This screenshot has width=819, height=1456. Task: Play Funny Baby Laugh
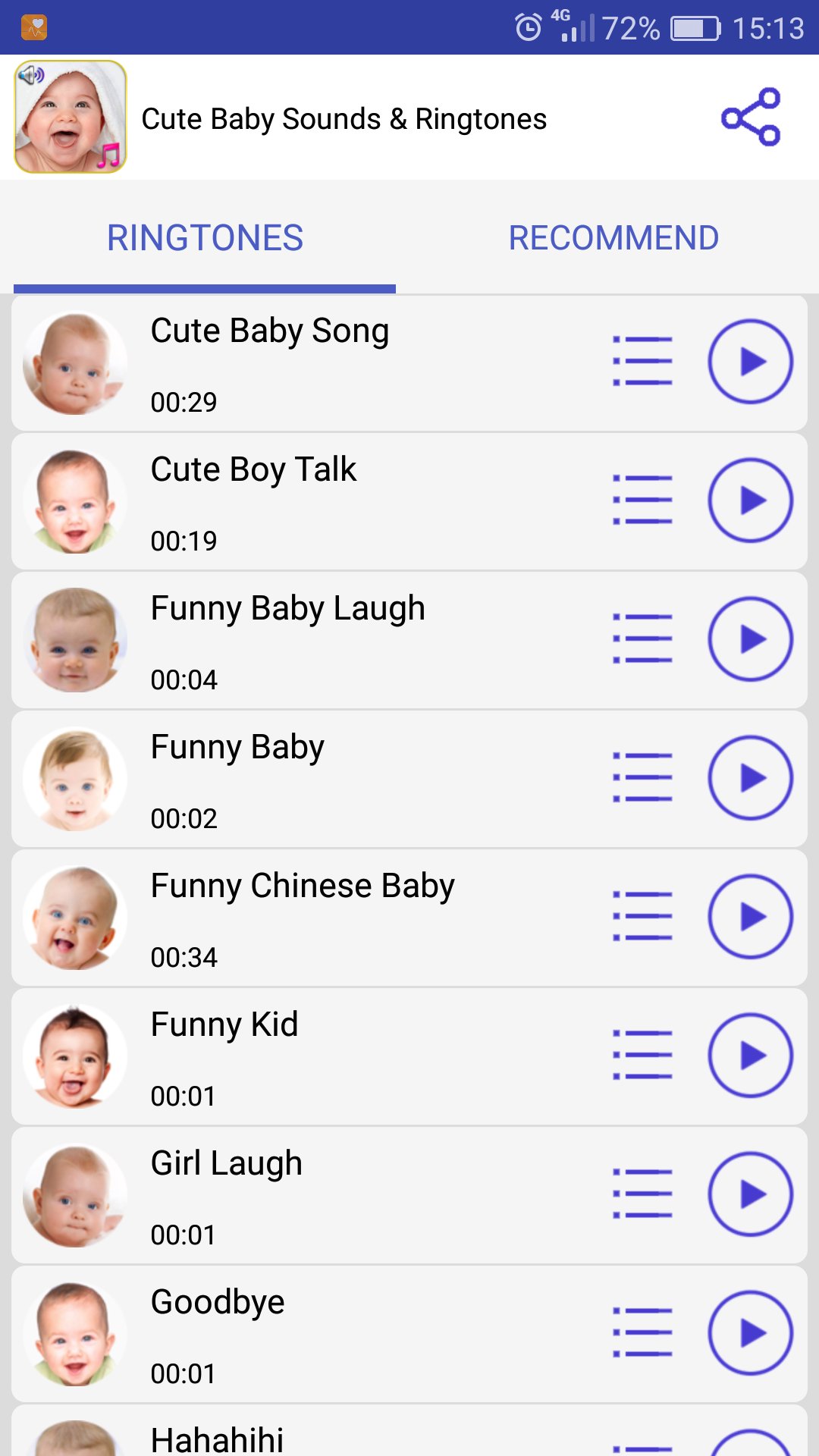coord(750,639)
